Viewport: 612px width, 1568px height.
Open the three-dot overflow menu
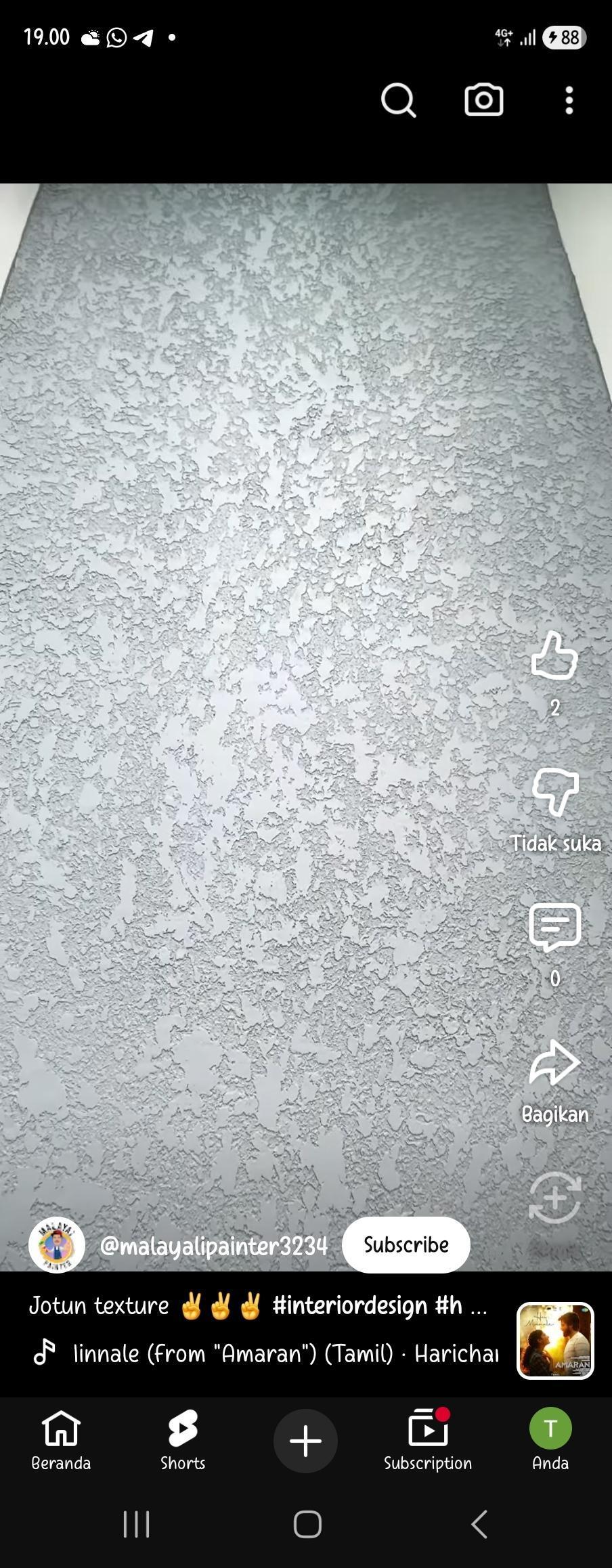[x=569, y=101]
